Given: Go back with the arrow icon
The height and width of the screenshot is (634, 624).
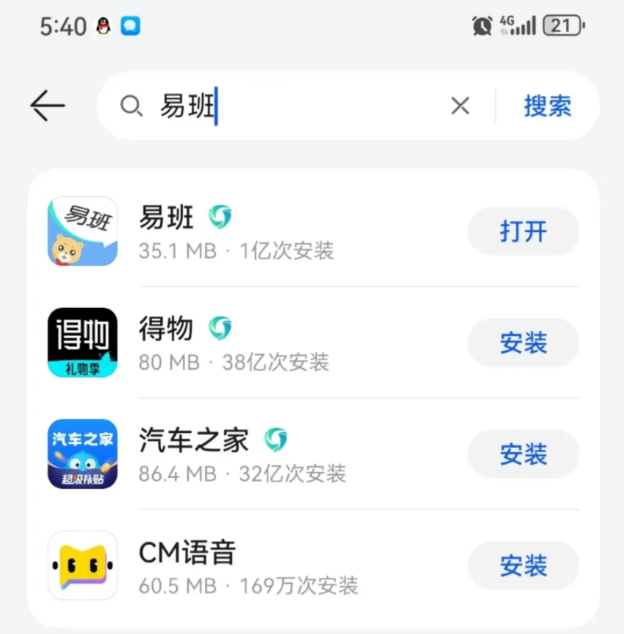Looking at the screenshot, I should [47, 106].
